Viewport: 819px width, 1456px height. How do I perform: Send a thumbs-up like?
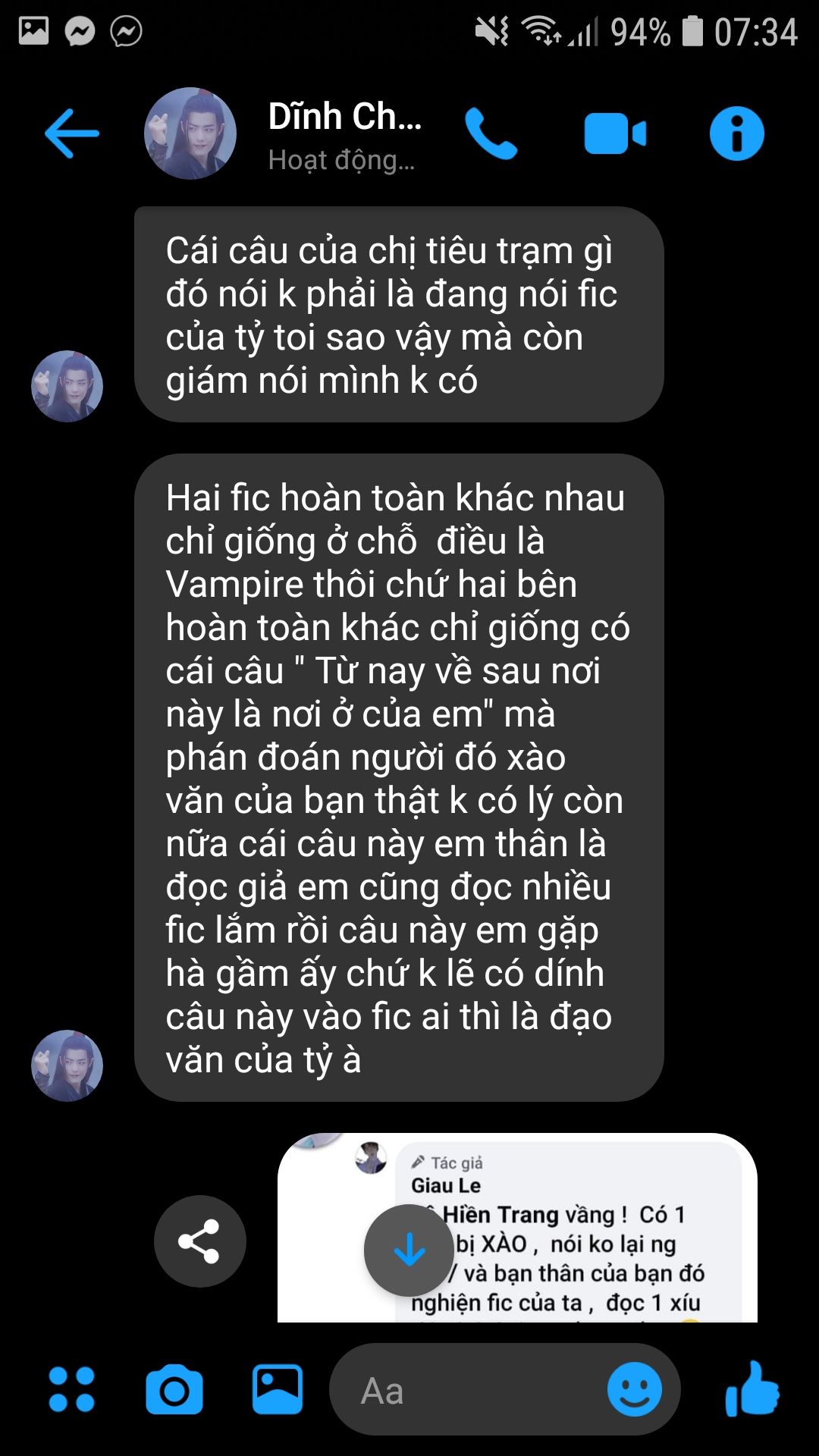[751, 1389]
